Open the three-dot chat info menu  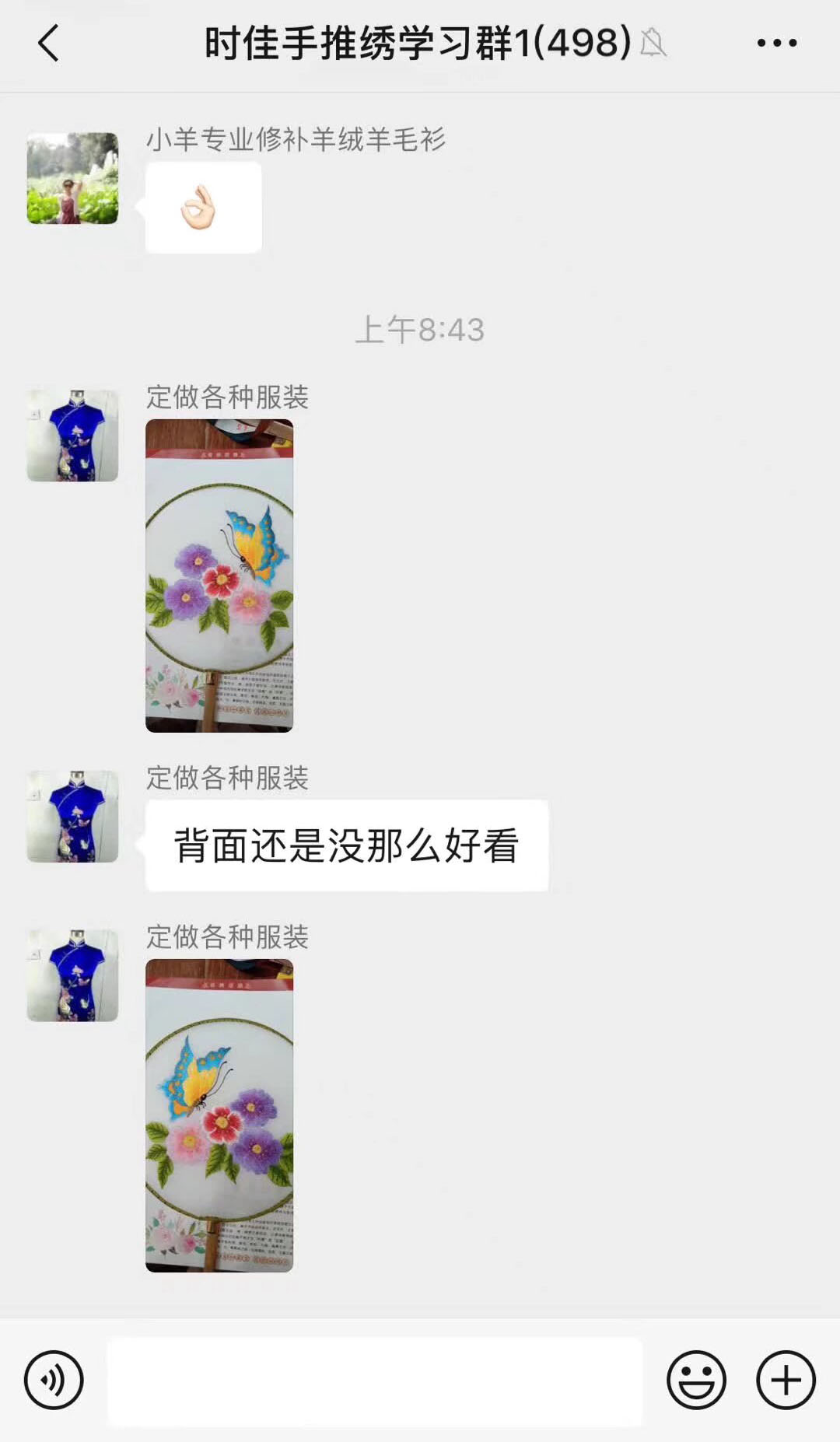777,44
